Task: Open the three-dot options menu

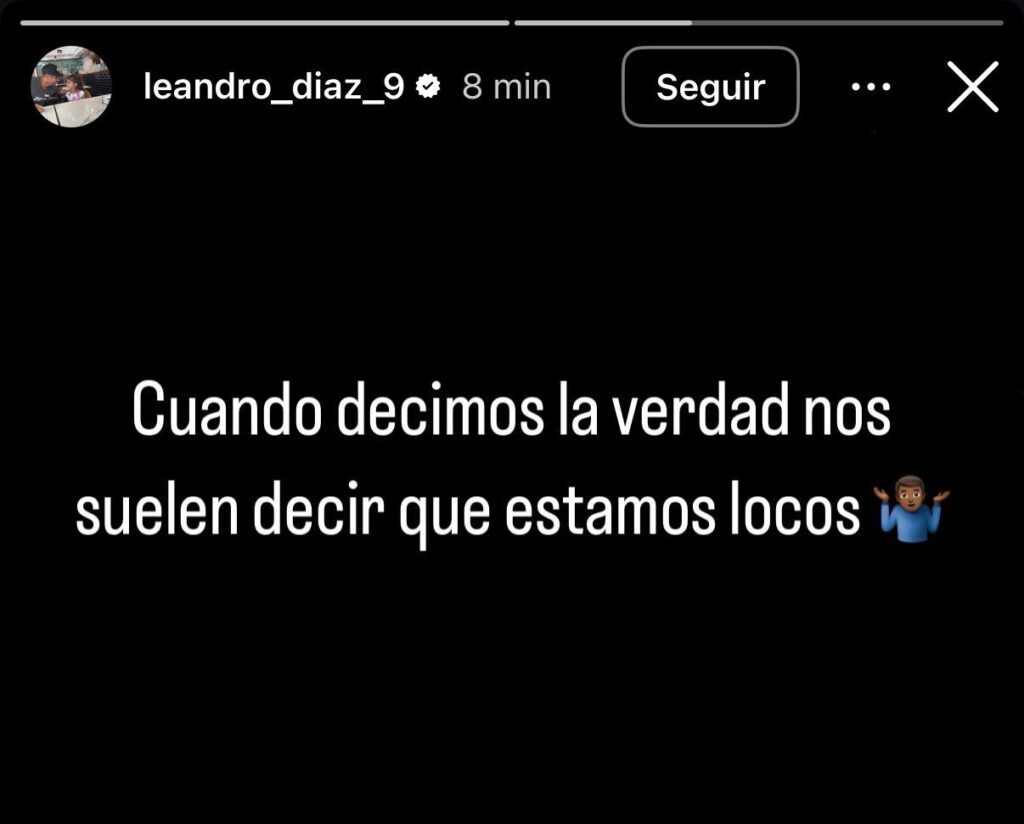Action: point(870,87)
